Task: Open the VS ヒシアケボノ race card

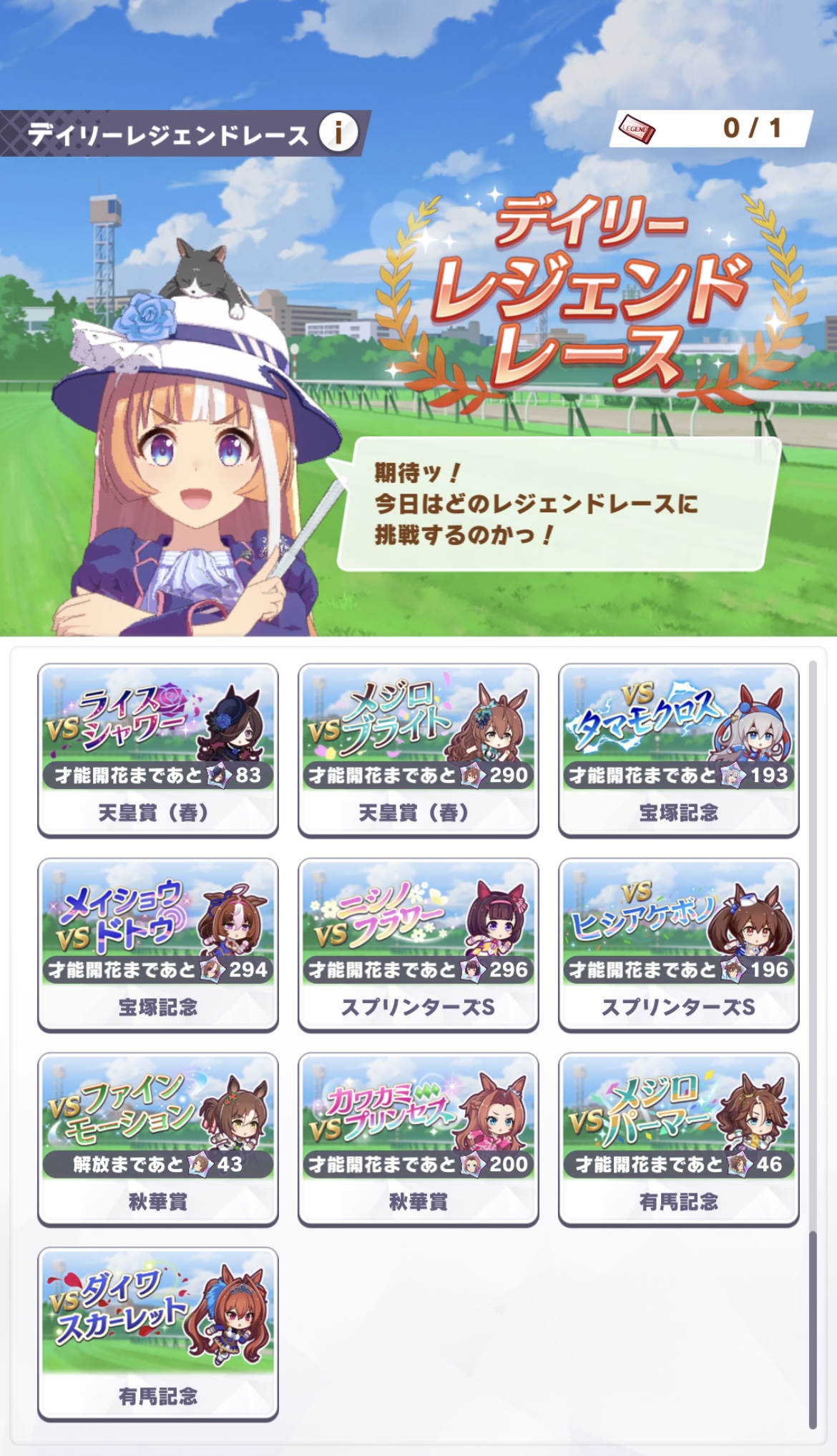Action: (678, 944)
